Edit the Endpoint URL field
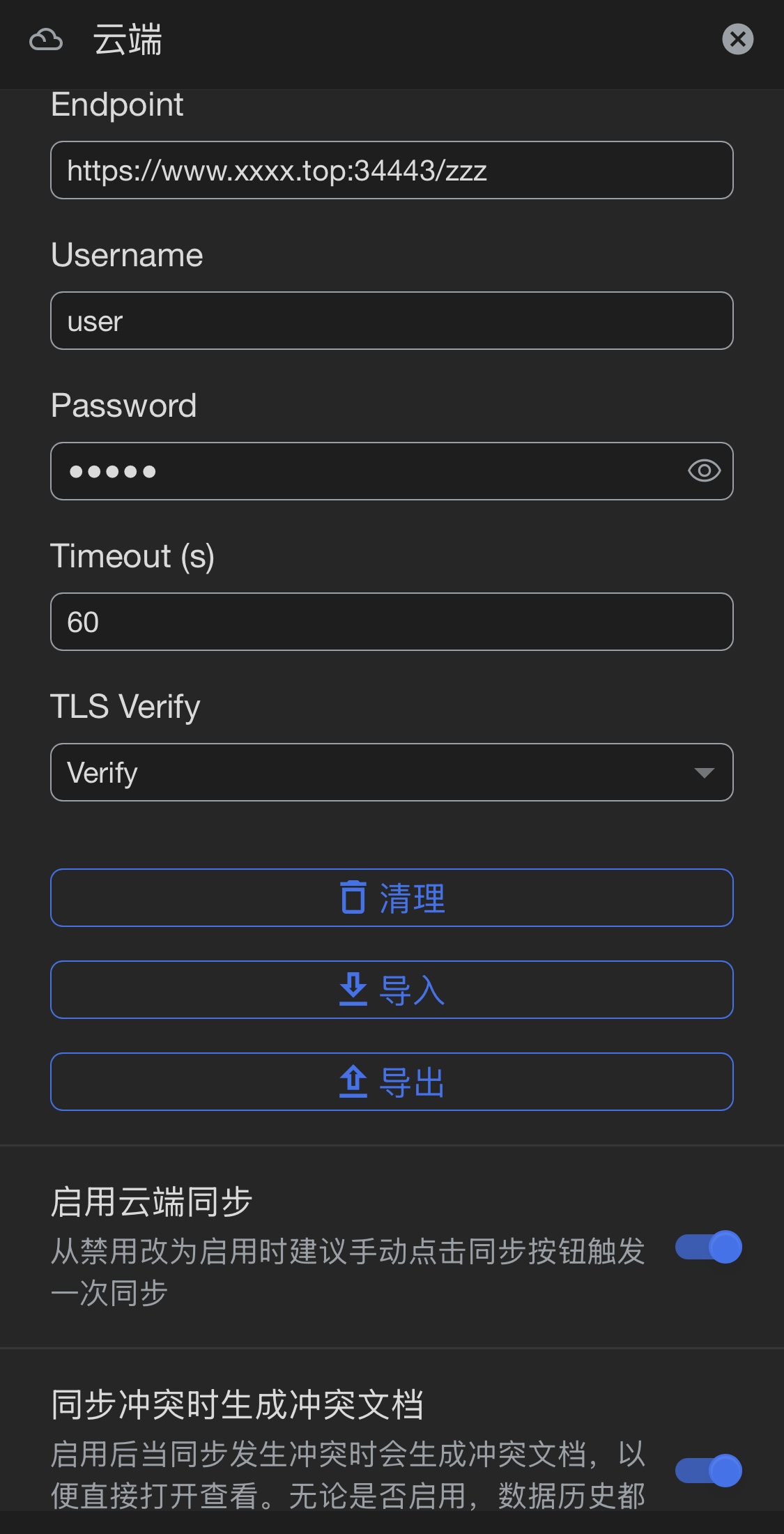Viewport: 784px width, 1534px height. (x=391, y=171)
